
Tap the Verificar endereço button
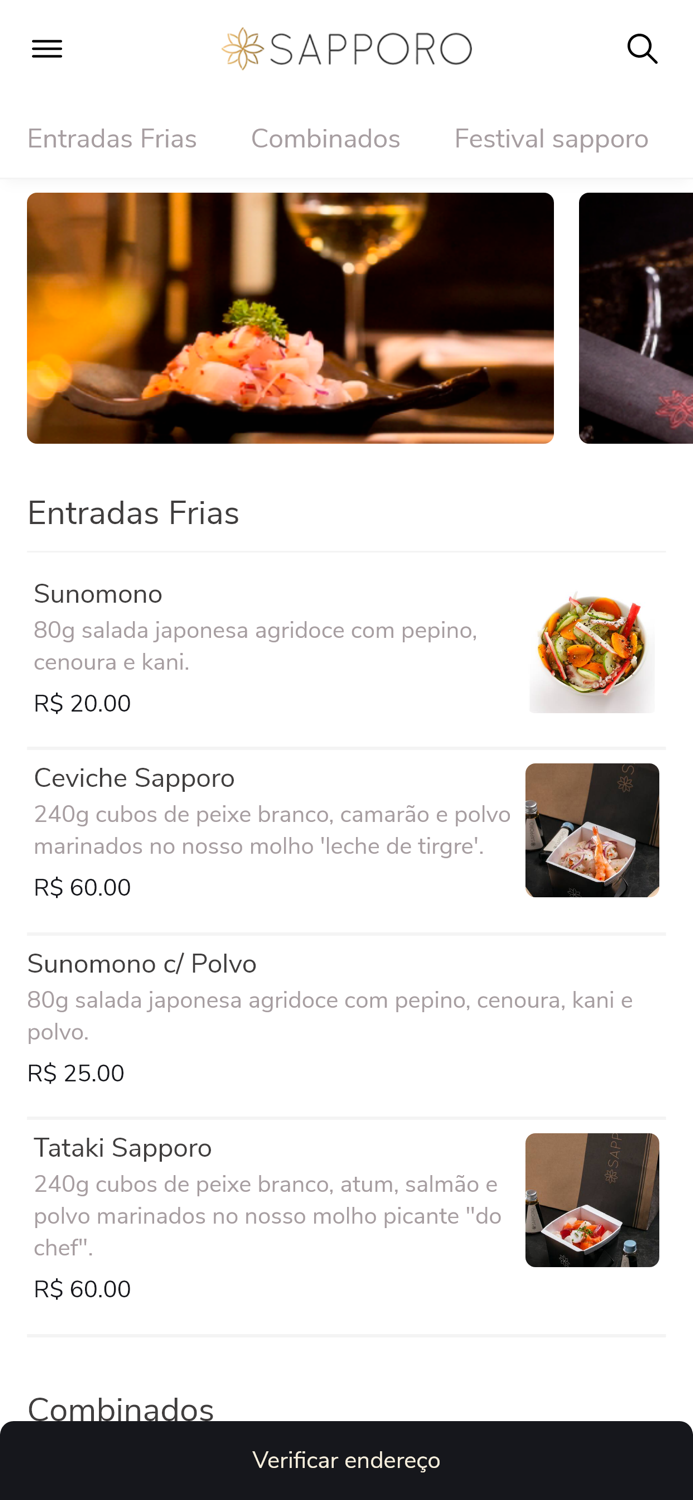(346, 1460)
